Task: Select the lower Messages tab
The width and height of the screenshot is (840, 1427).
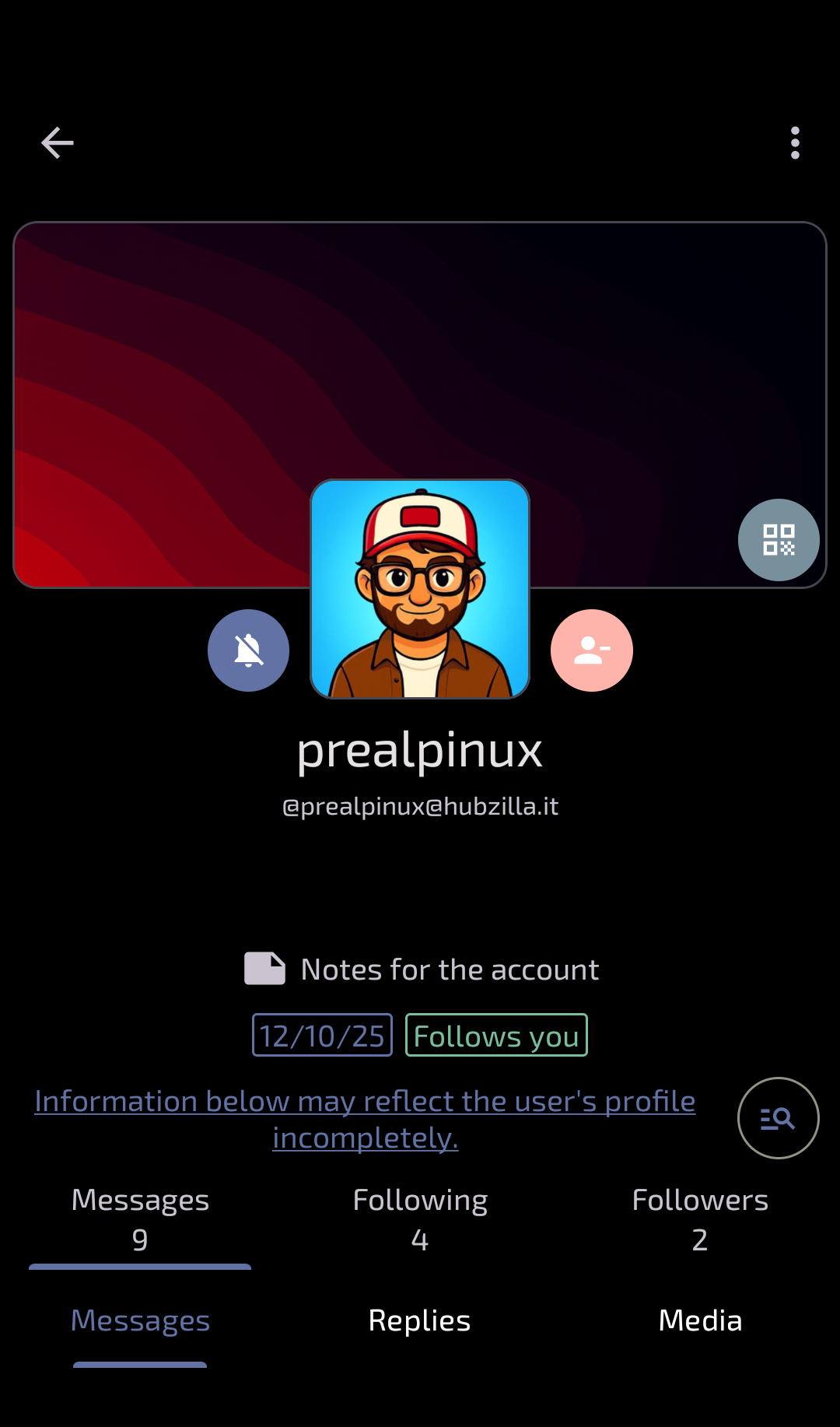Action: 140,1320
